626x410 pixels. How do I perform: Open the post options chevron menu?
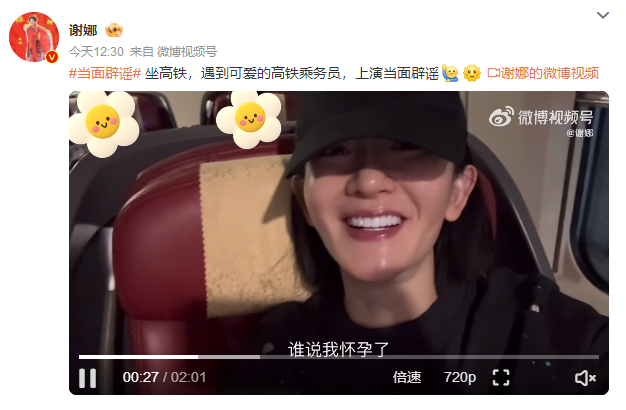click(x=603, y=15)
